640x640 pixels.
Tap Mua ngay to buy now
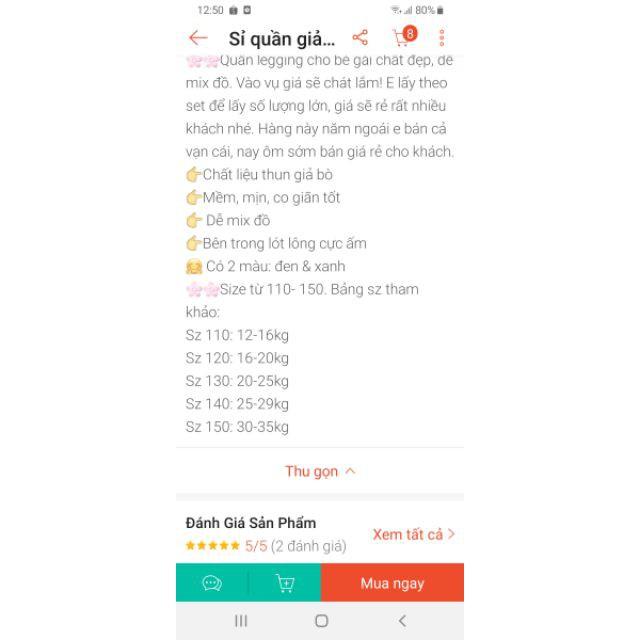point(393,583)
